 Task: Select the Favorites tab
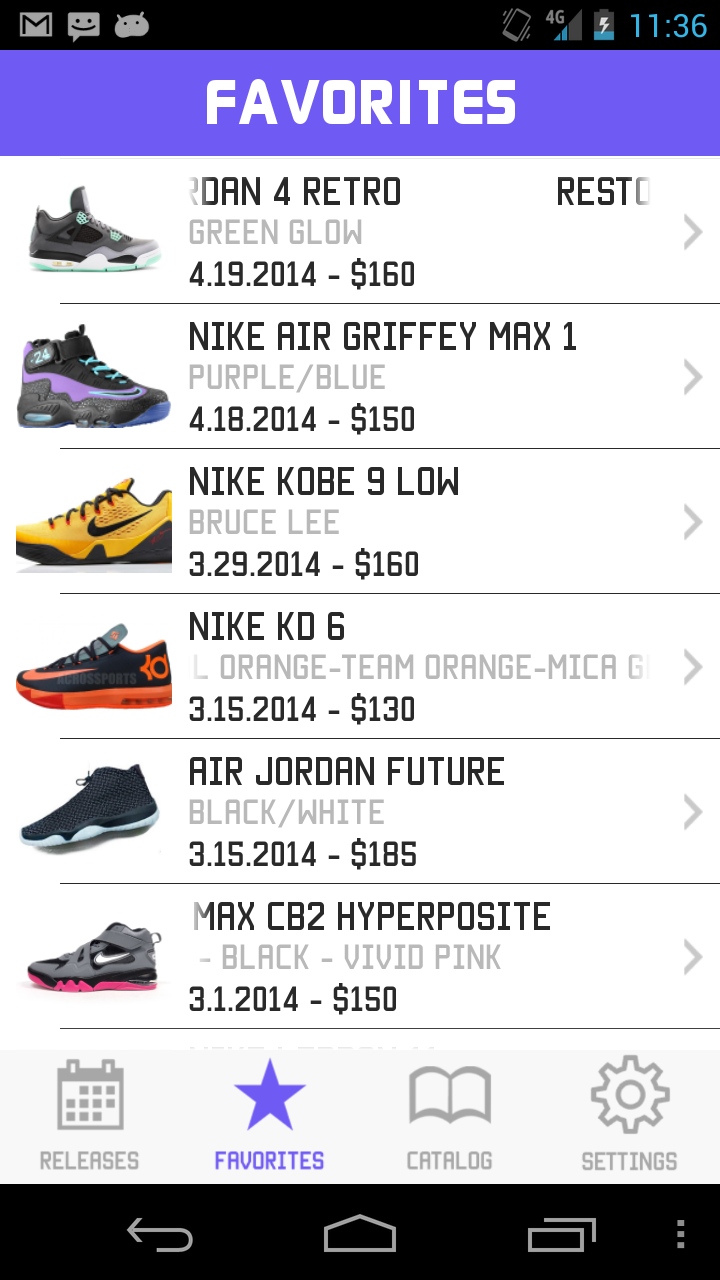click(270, 1116)
